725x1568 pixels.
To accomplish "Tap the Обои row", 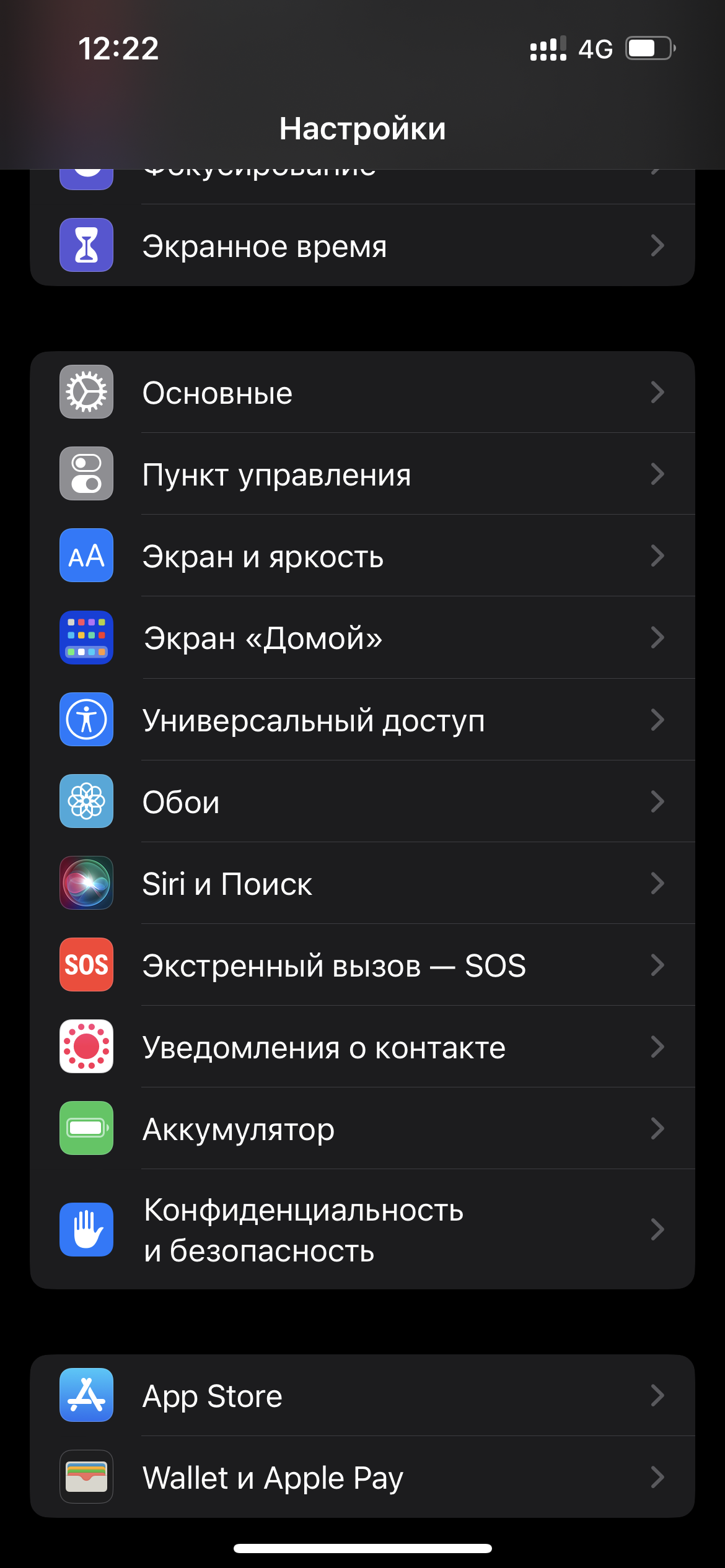I will click(x=362, y=801).
